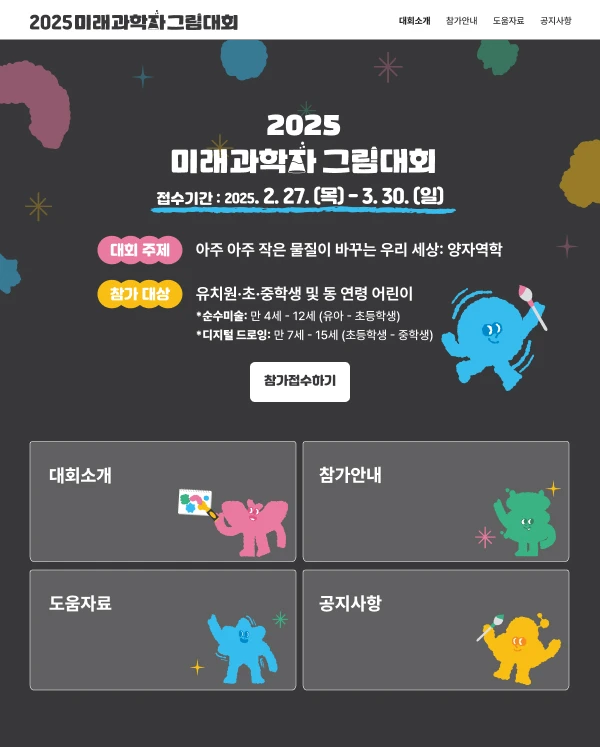
Task: Open 공지사항 from the top navigation
Action: tap(555, 20)
